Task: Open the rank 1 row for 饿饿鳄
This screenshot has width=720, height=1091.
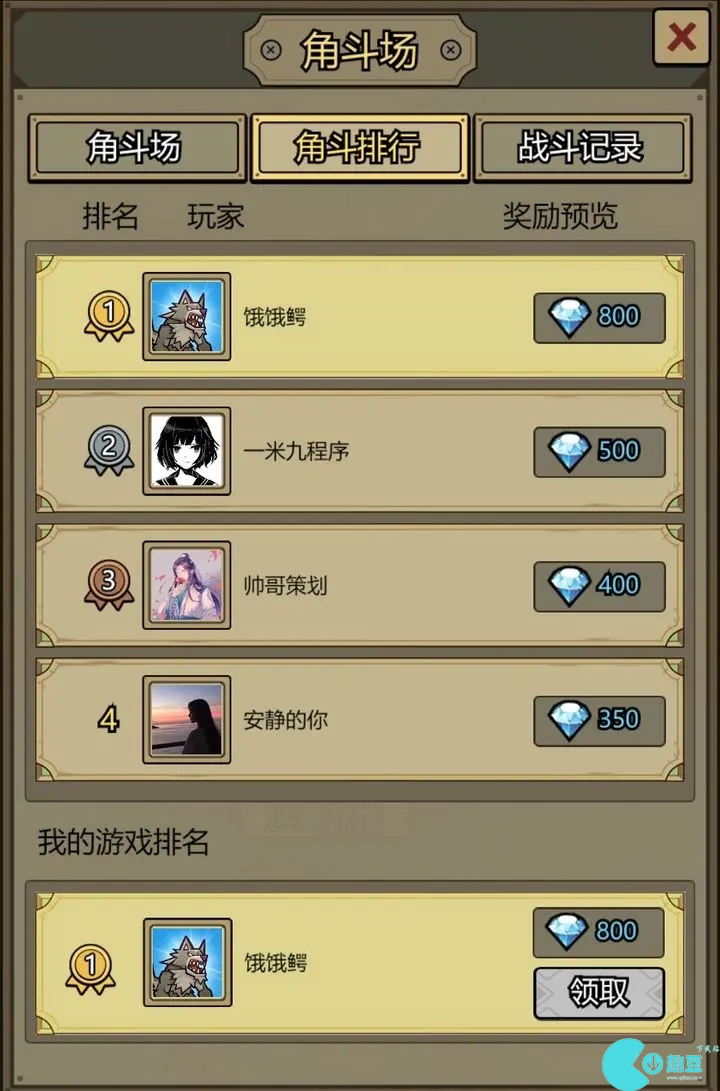Action: 360,318
